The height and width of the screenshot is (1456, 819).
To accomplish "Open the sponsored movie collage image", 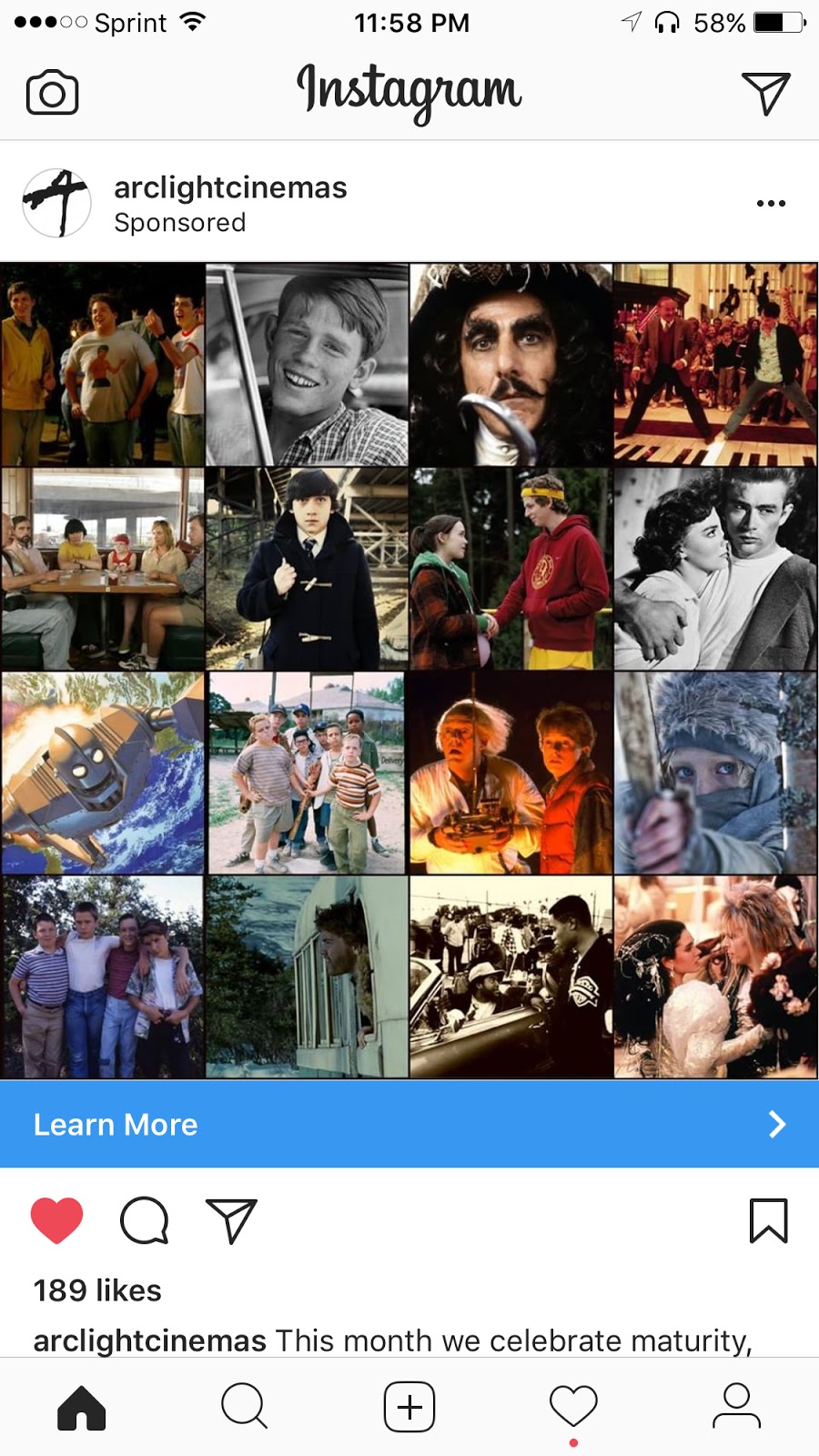I will 409,671.
